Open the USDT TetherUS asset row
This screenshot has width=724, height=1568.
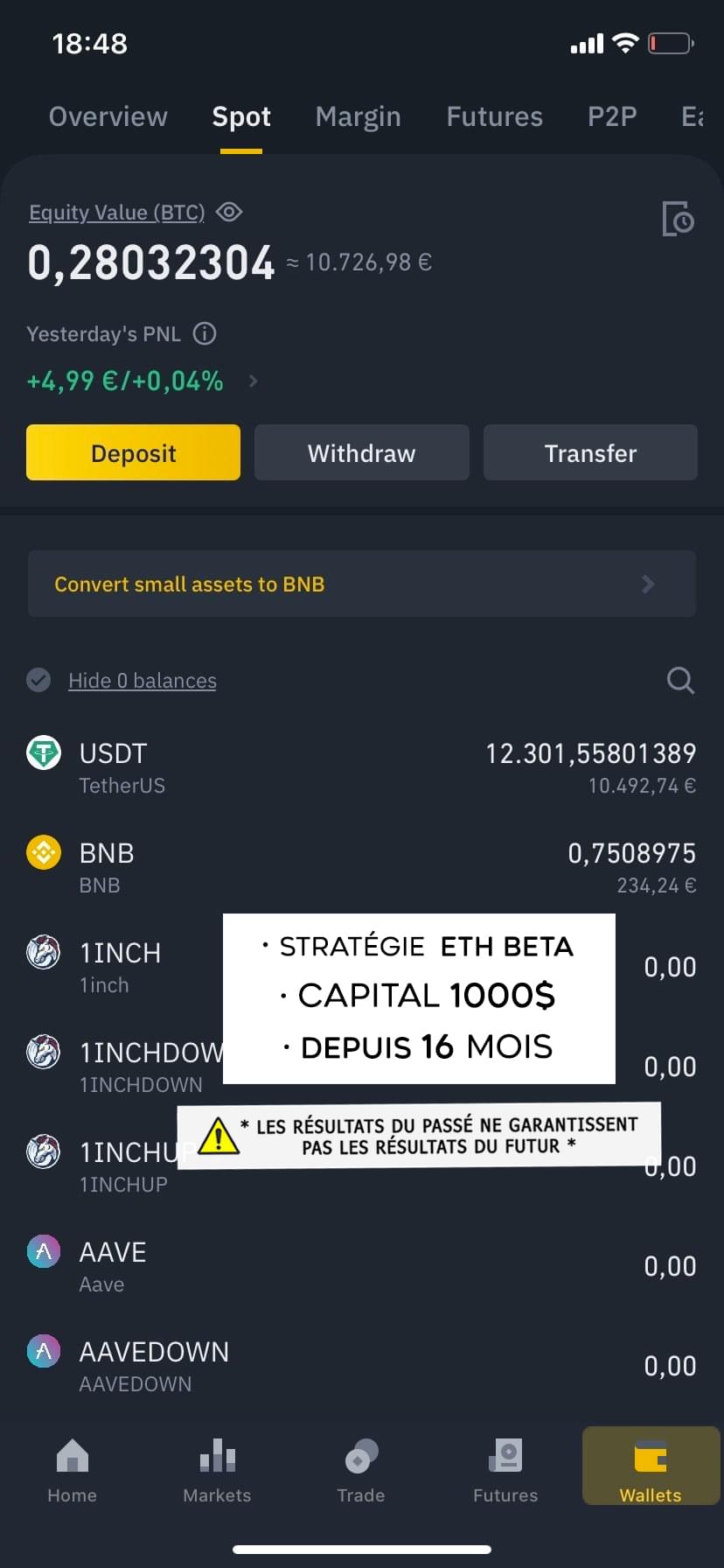pyautogui.click(x=362, y=767)
